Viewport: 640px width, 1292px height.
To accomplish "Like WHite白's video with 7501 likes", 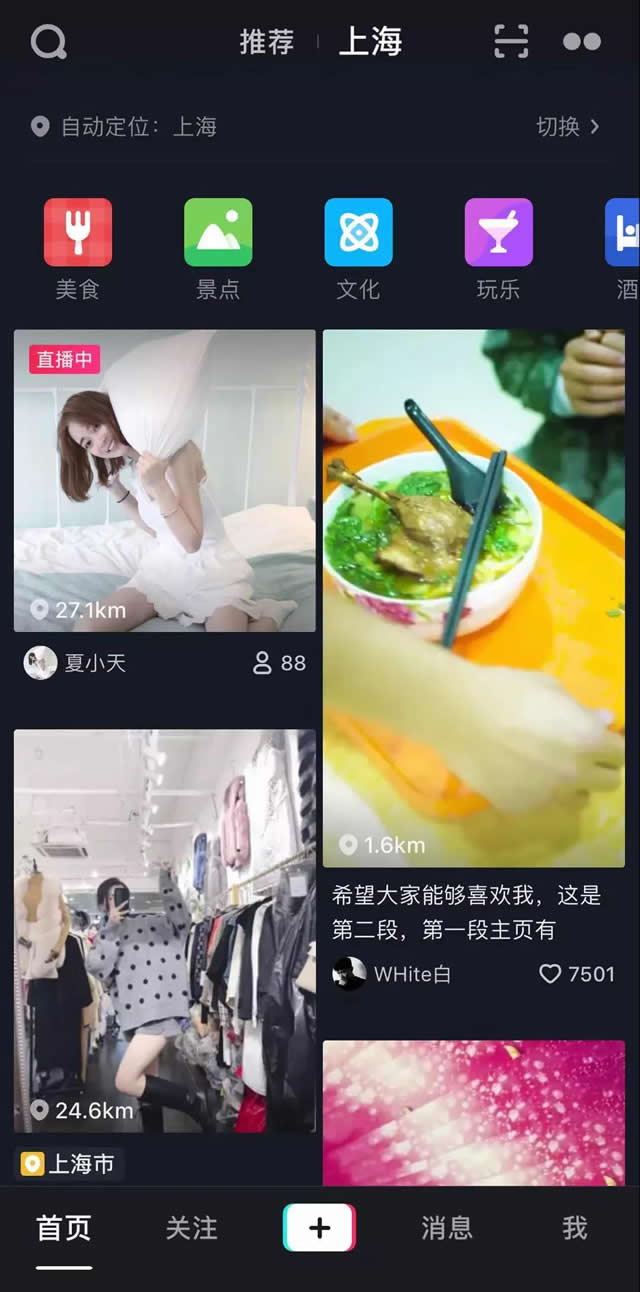I will (x=550, y=973).
